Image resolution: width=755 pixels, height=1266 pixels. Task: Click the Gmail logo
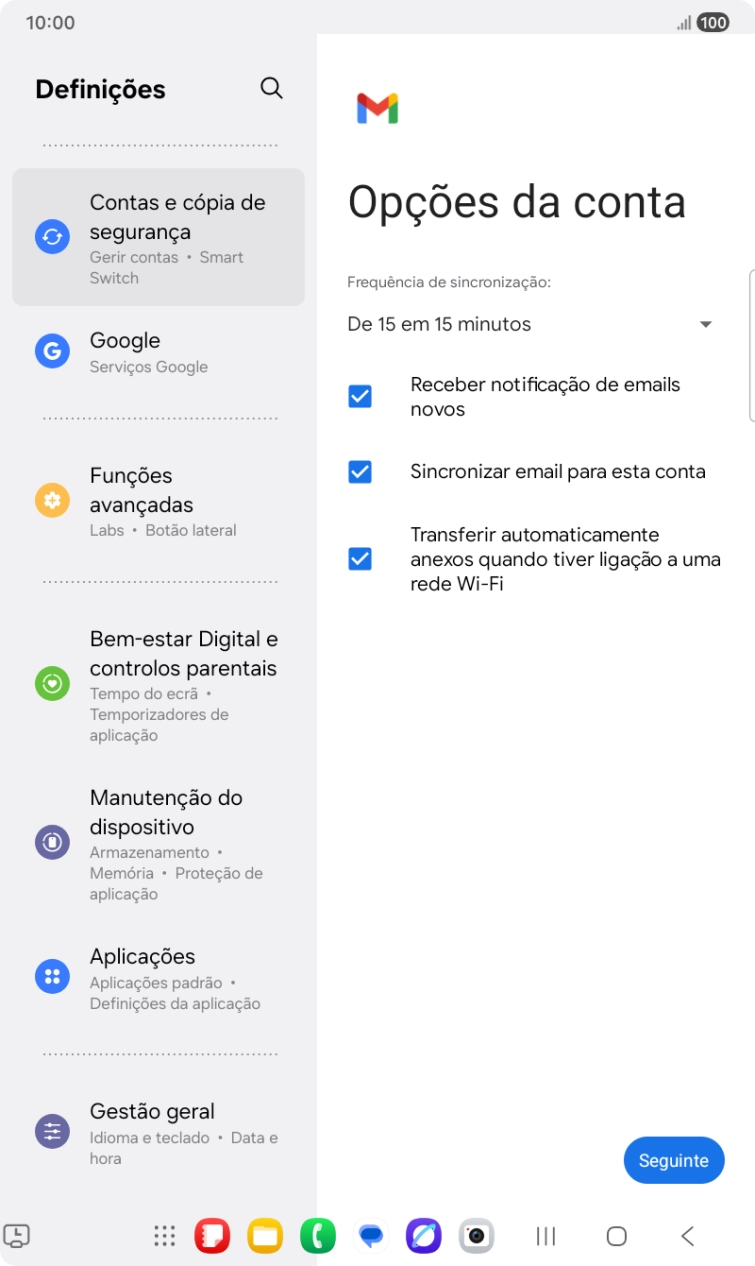376,107
